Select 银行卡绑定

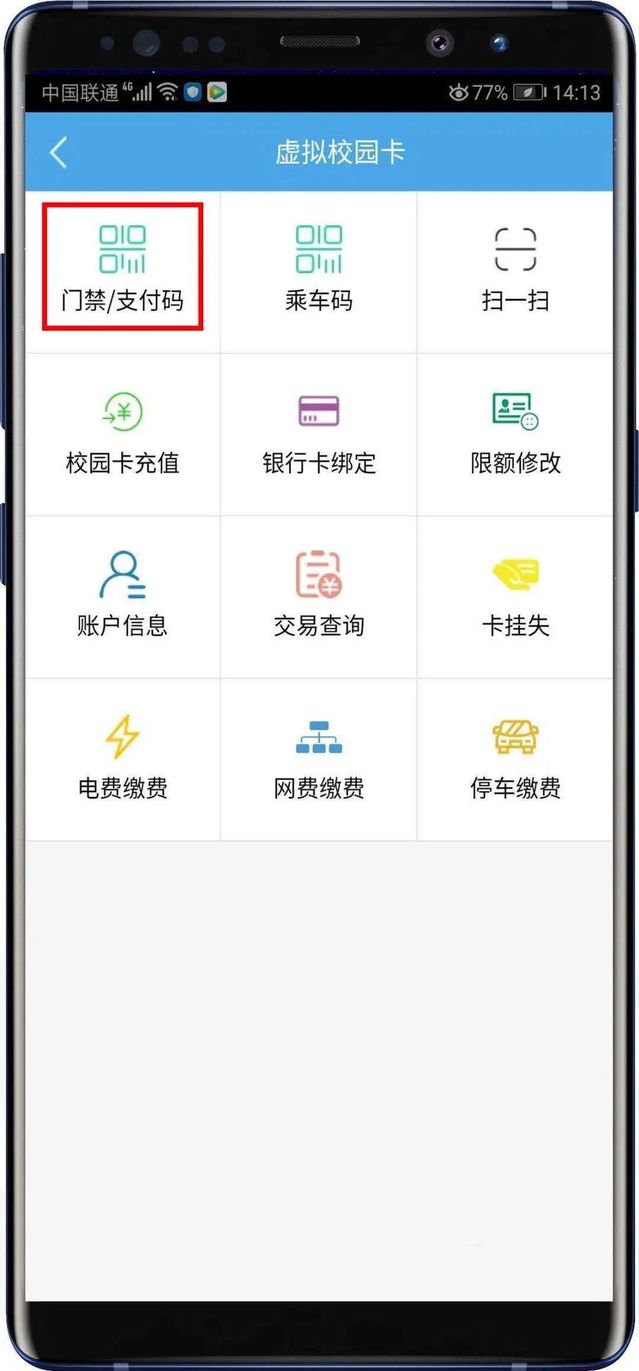pyautogui.click(x=319, y=433)
